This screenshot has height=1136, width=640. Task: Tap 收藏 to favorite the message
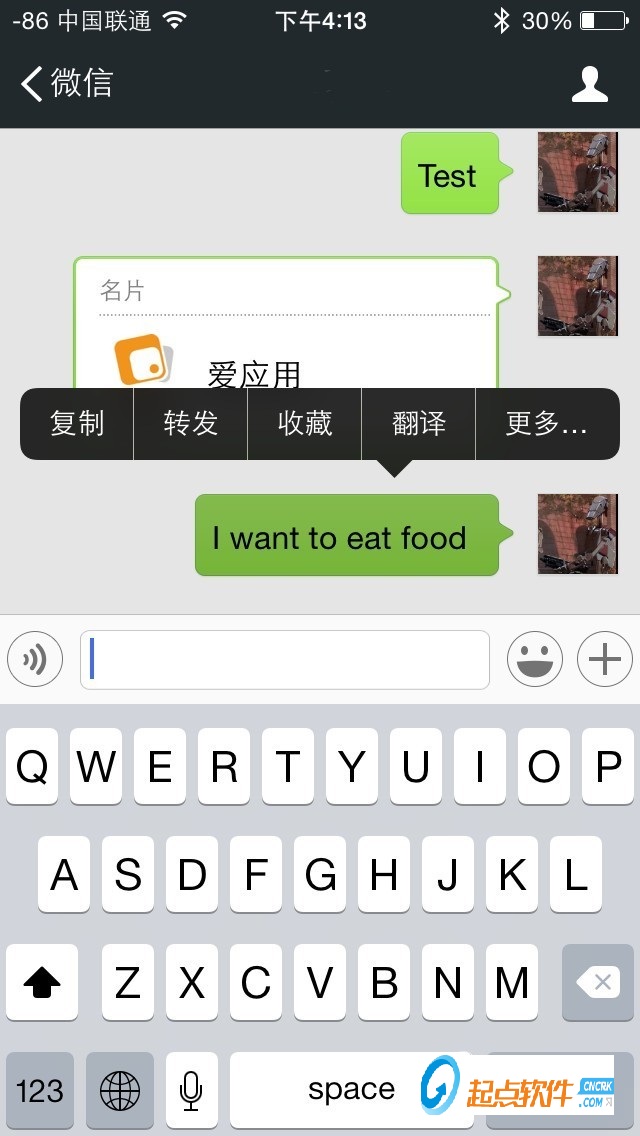pyautogui.click(x=305, y=424)
